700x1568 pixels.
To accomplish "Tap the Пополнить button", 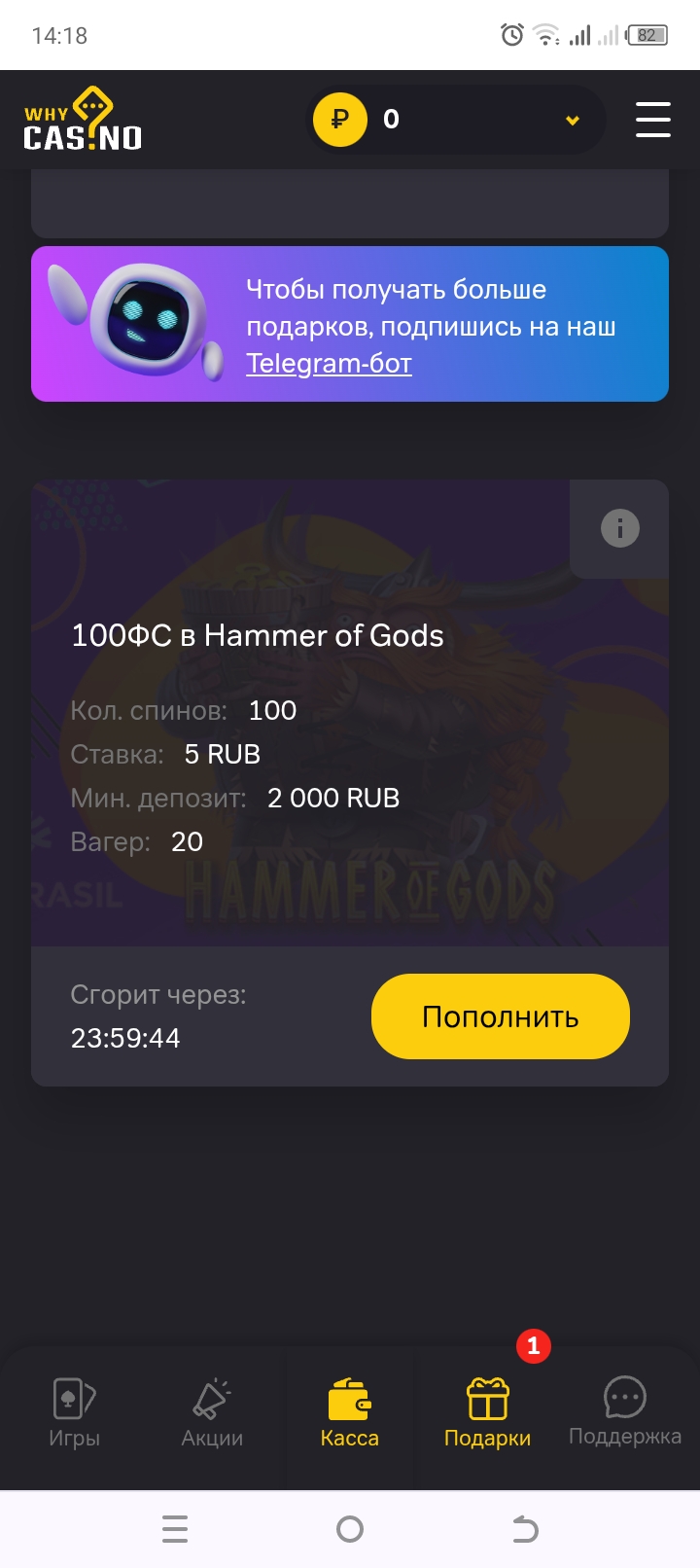I will (x=500, y=1016).
